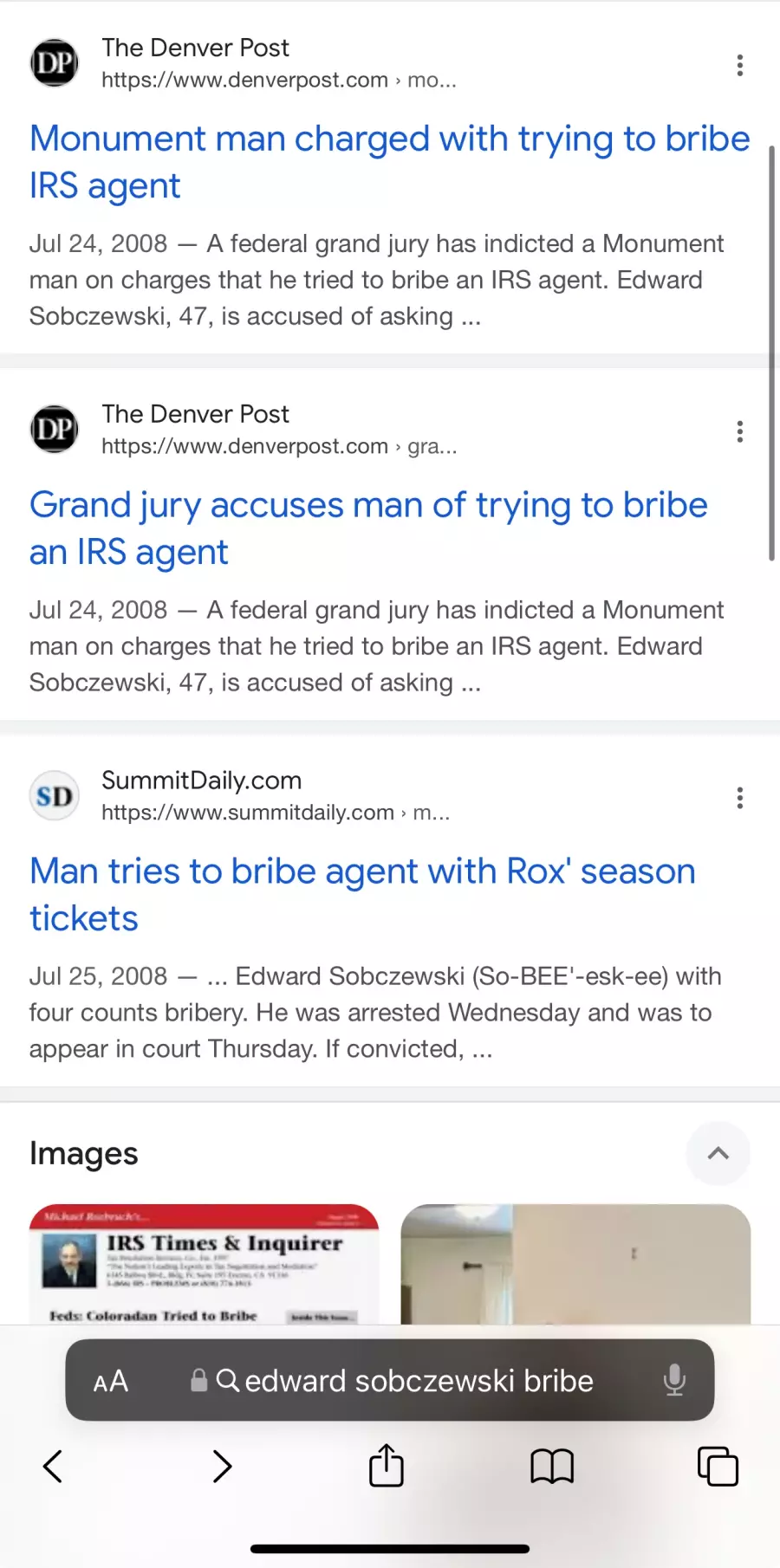The height and width of the screenshot is (1568, 780).
Task: Collapse the Images section
Action: pos(718,1153)
